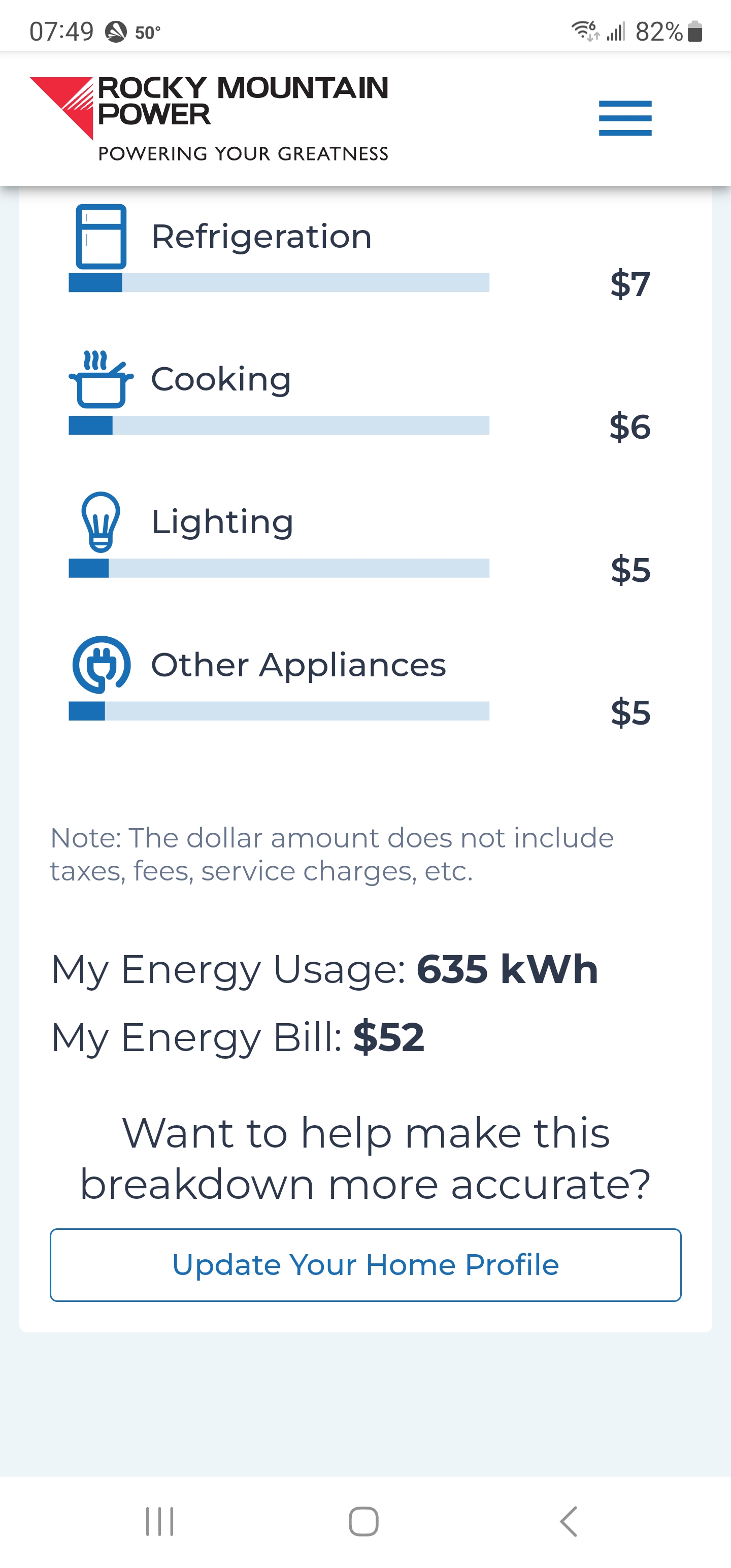
Task: Go back using system back button
Action: [569, 1522]
